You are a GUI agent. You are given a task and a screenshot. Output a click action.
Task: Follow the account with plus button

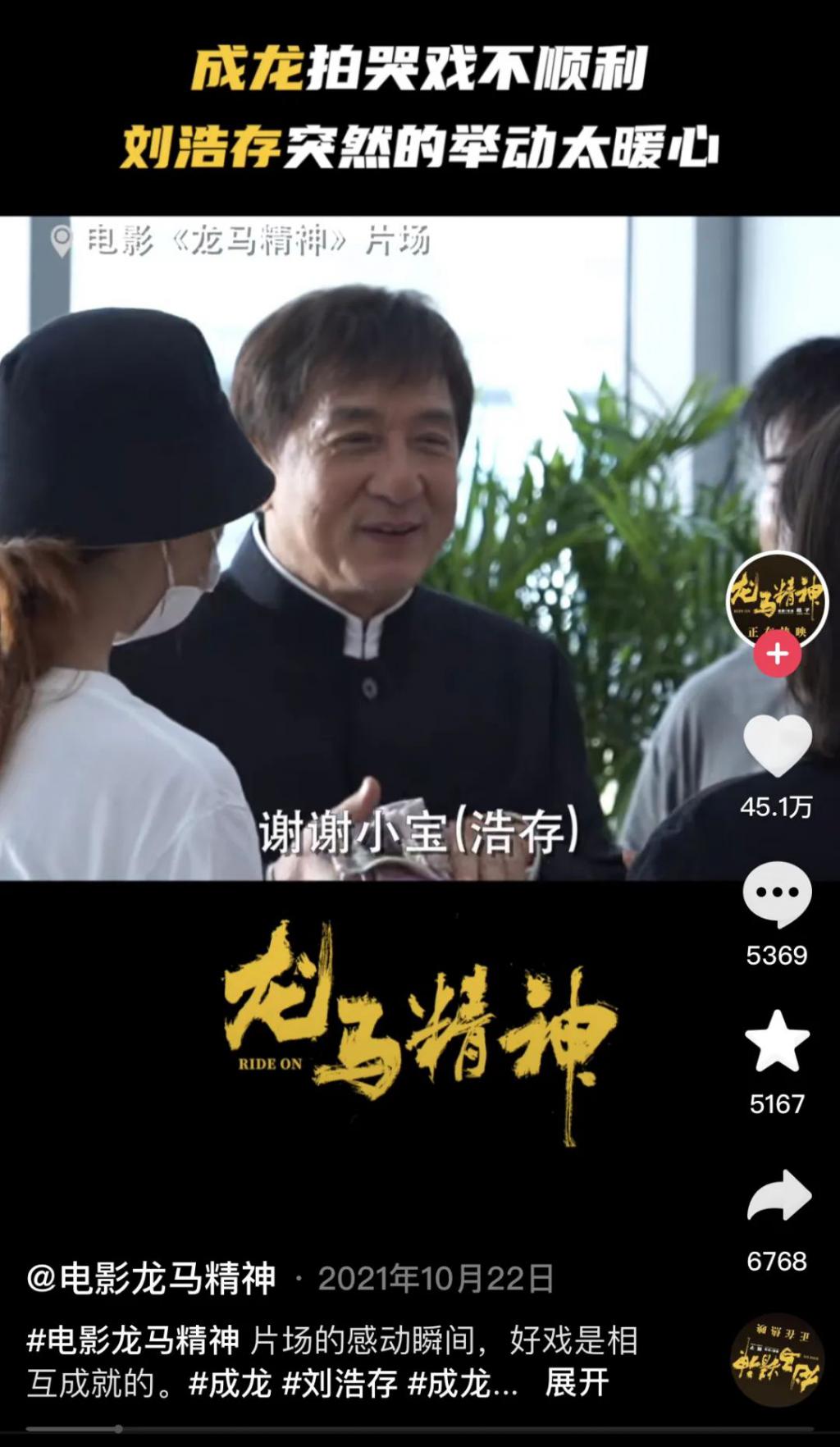tap(777, 654)
